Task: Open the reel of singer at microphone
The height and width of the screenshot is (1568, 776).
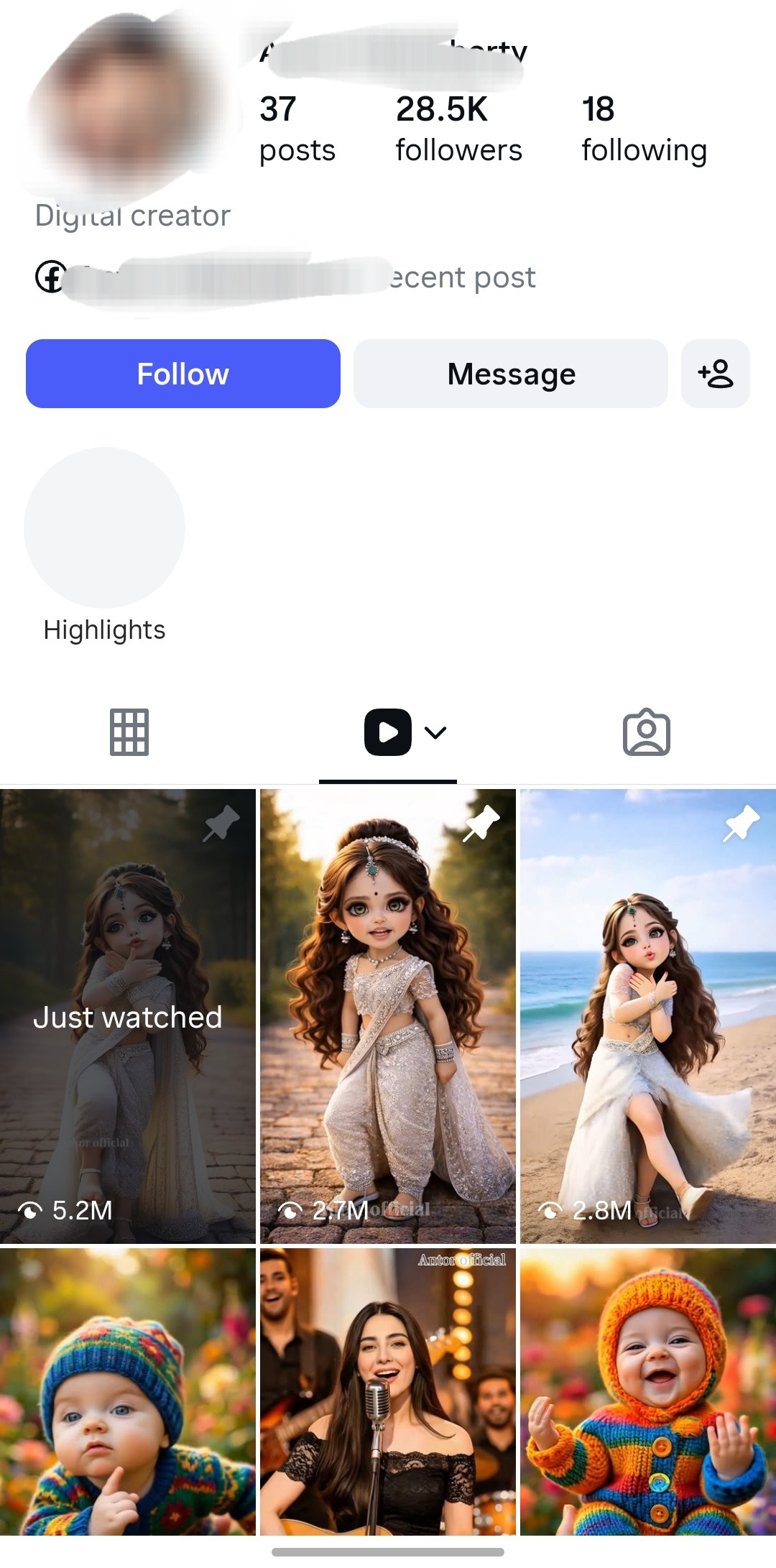Action: 388,1393
